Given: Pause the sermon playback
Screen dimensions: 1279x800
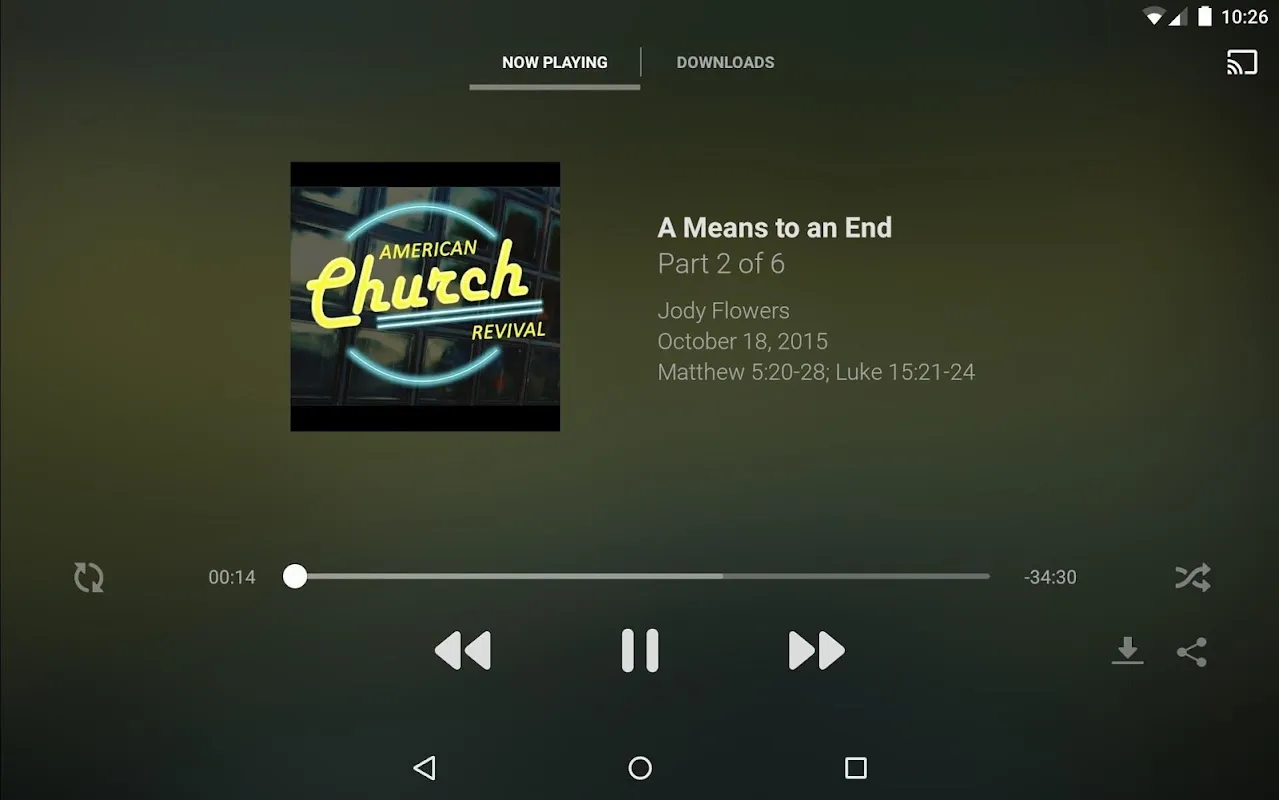Looking at the screenshot, I should click(640, 651).
